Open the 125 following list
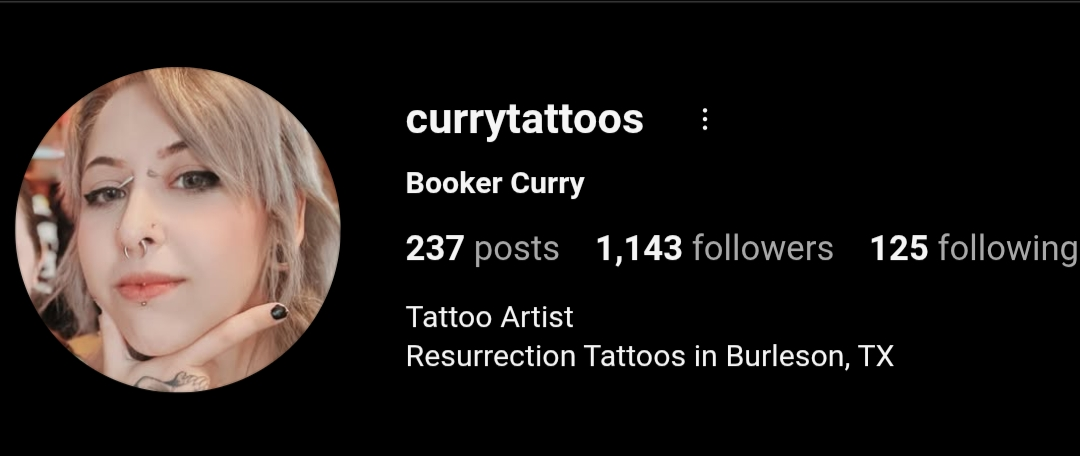Screen dimensions: 1080x456 (973, 248)
